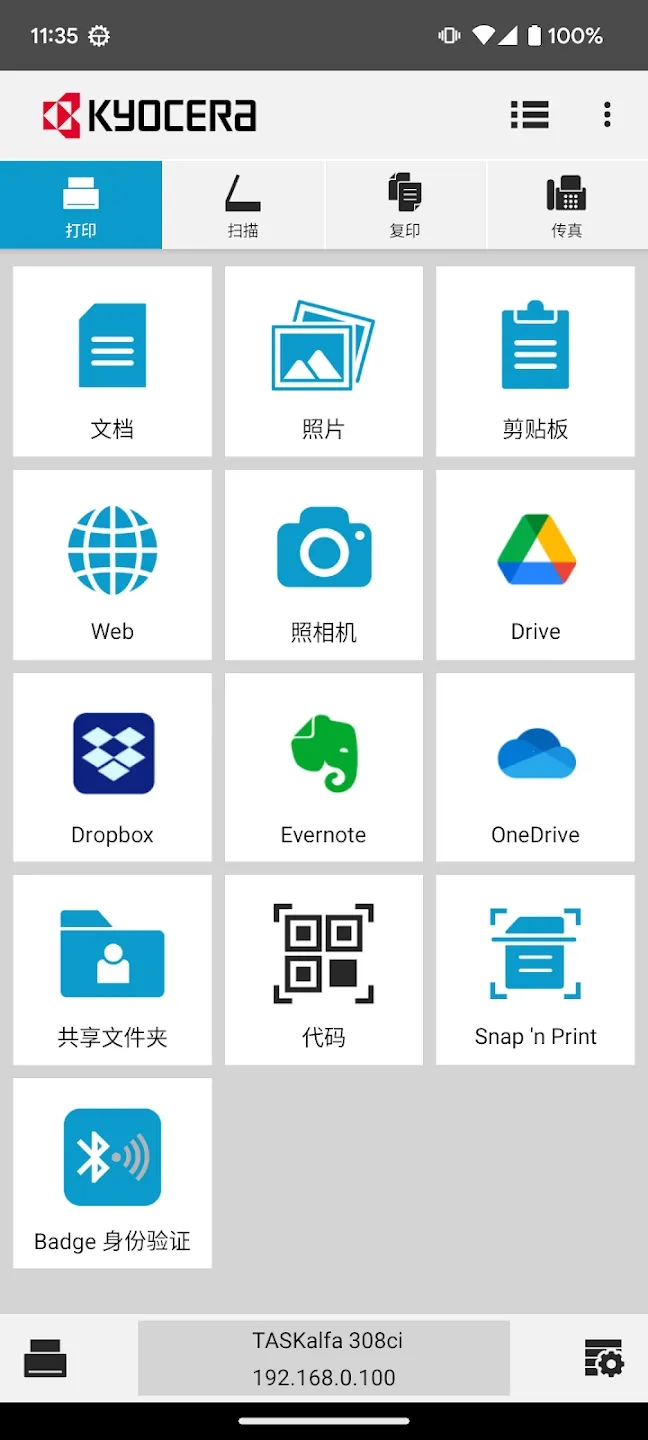The width and height of the screenshot is (648, 1440).
Task: Open the 共享文件夹 tile
Action: pyautogui.click(x=112, y=970)
